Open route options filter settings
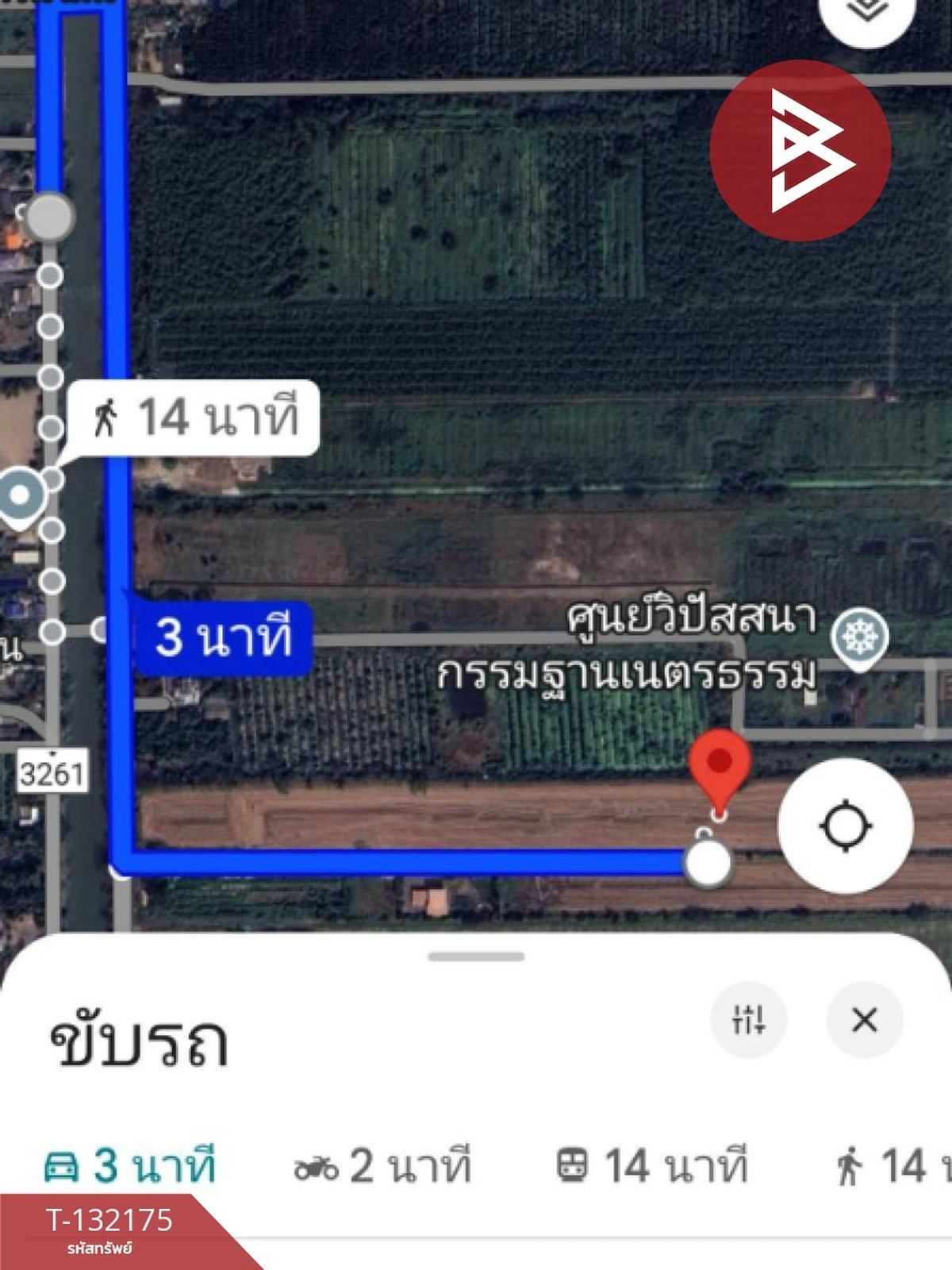 tap(749, 1019)
